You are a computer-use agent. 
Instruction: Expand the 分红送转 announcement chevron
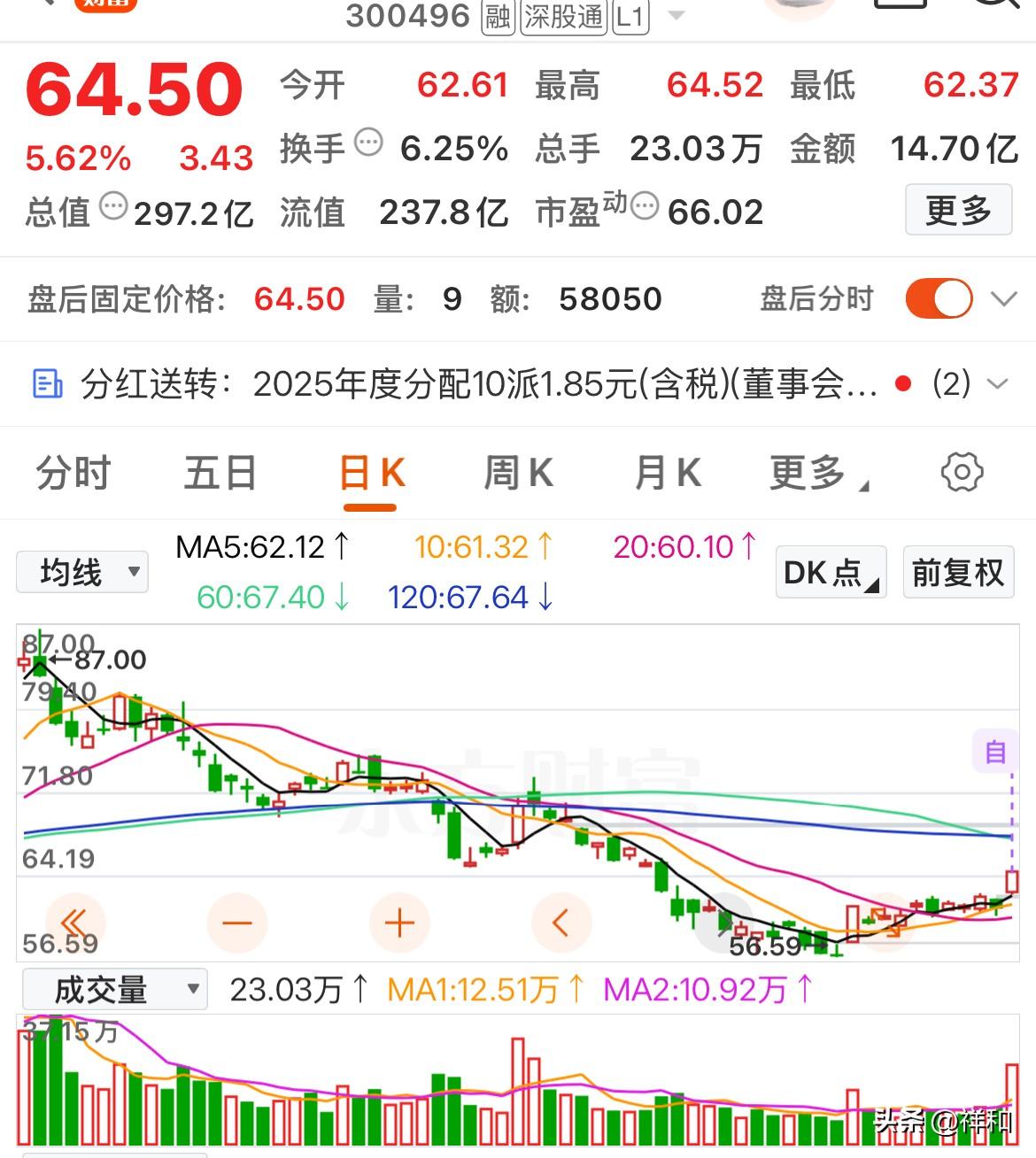[x=999, y=384]
